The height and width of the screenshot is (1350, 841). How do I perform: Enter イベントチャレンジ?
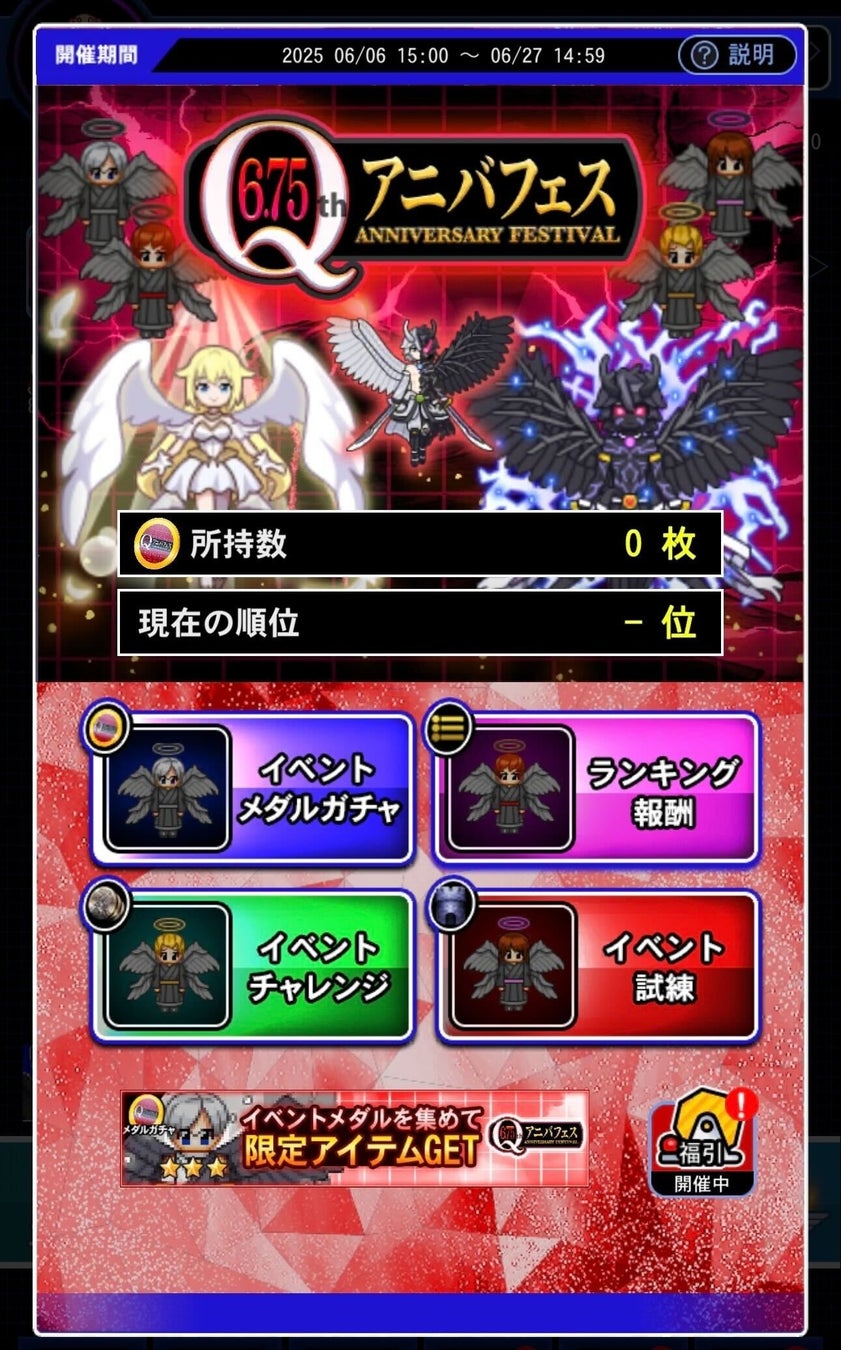coord(253,966)
